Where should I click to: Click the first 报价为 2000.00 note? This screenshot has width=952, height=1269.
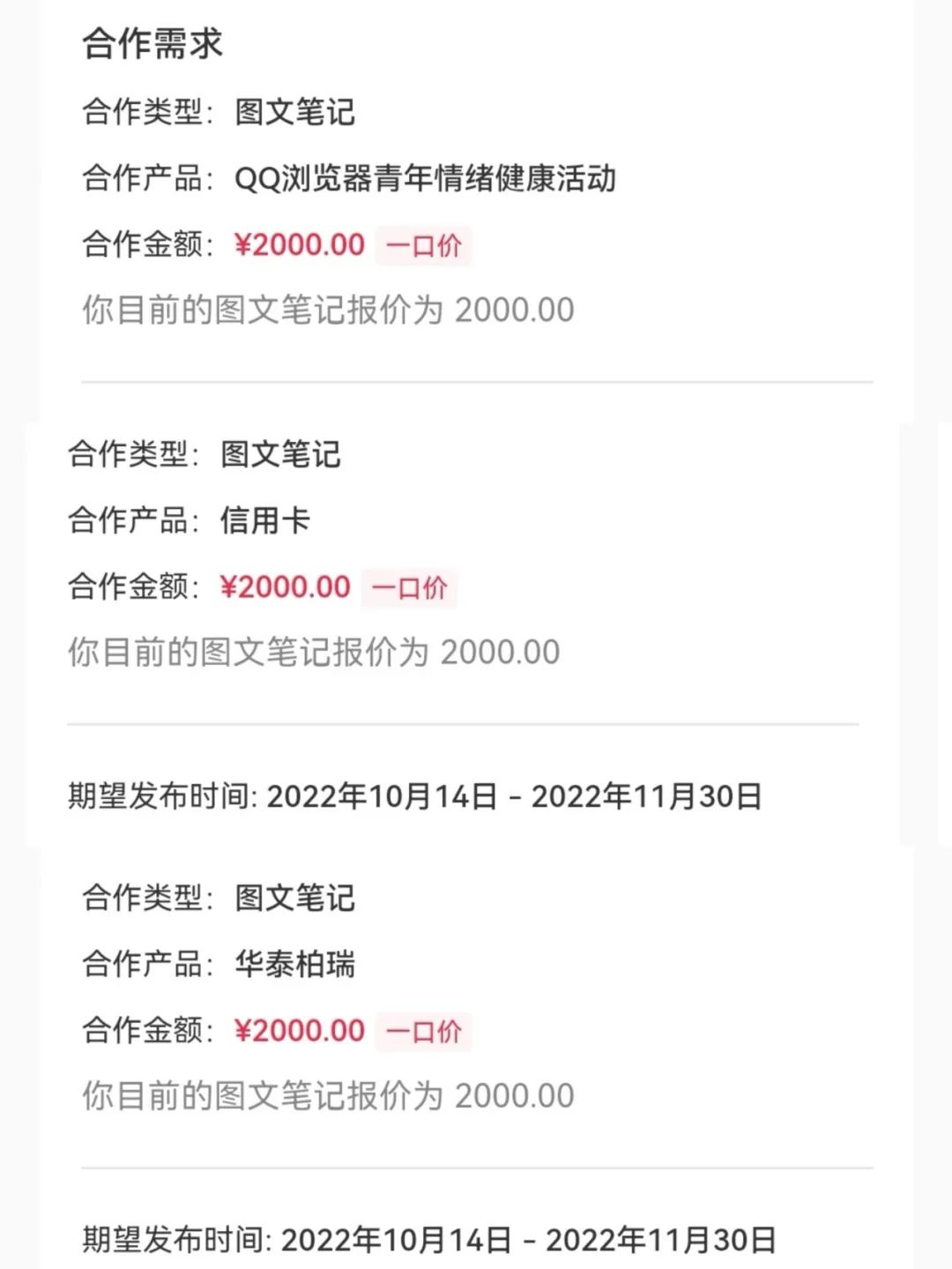pos(326,309)
